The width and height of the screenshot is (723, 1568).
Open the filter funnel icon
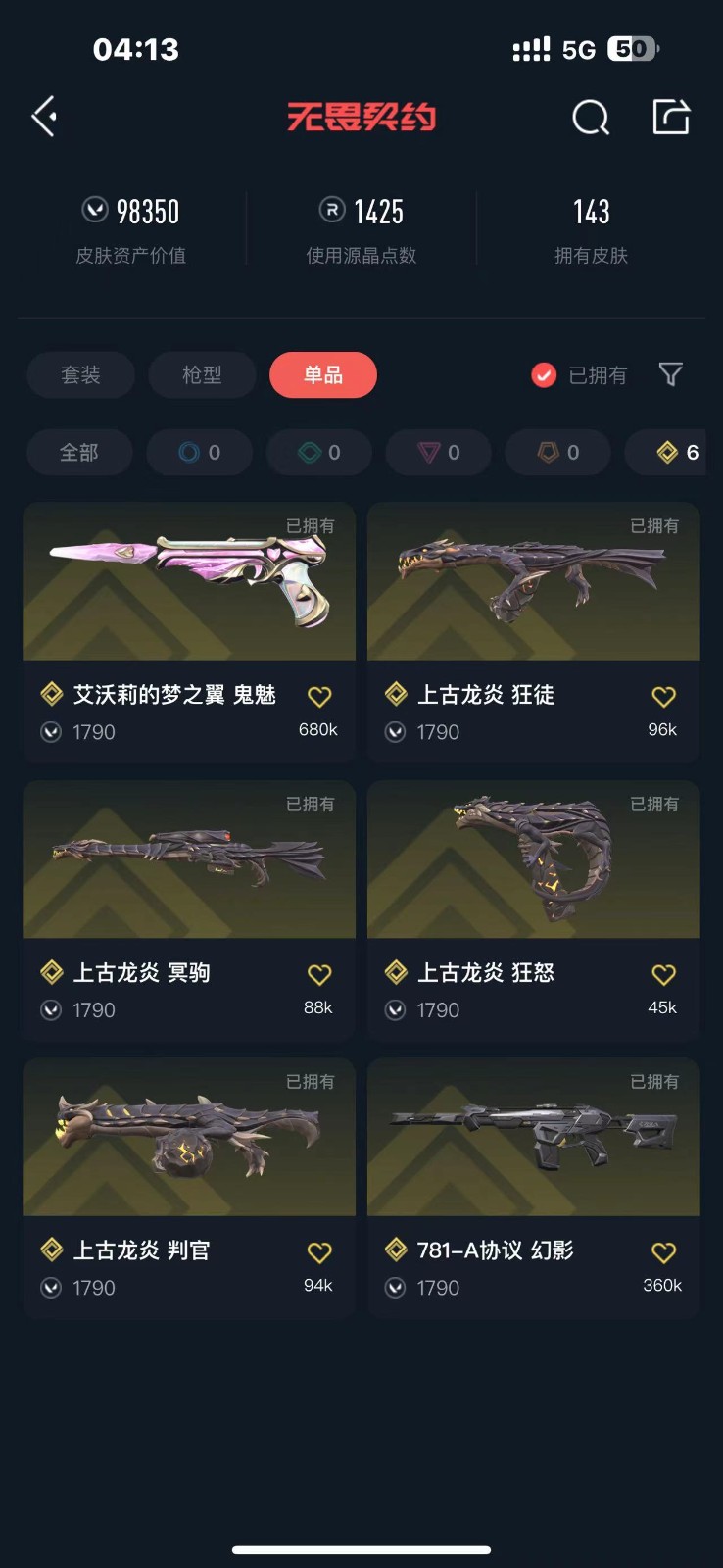point(671,374)
